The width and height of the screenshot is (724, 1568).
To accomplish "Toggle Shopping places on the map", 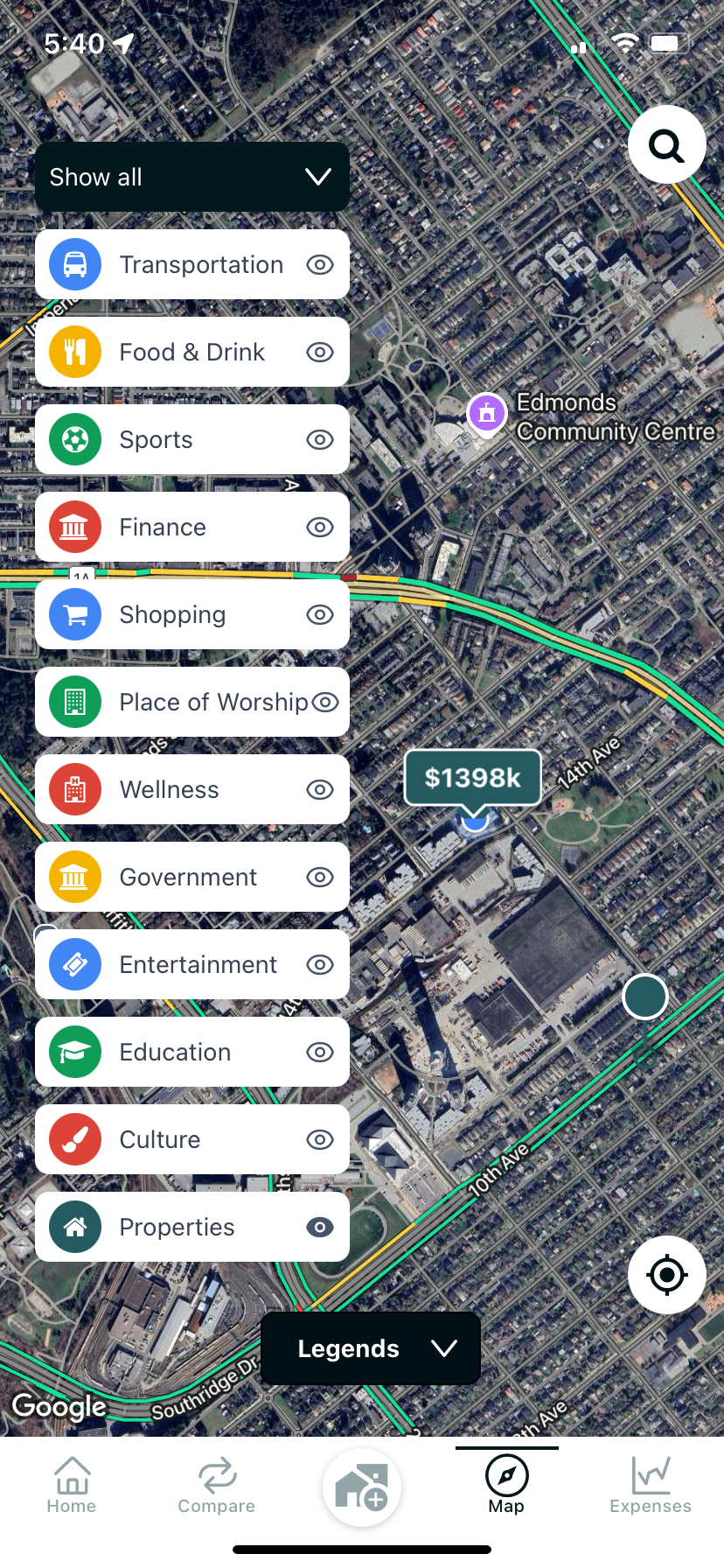I will coord(320,614).
